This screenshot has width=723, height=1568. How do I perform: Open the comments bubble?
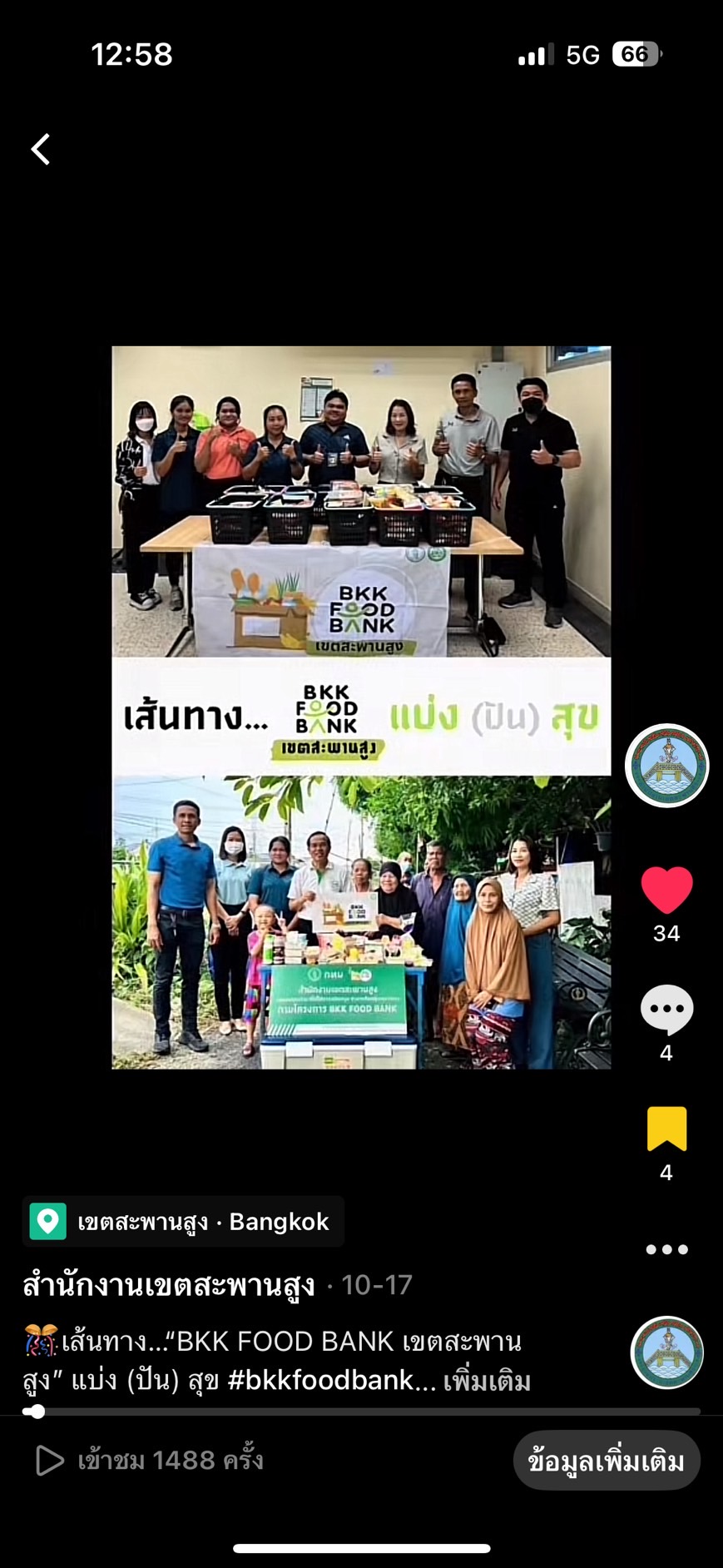[666, 1010]
